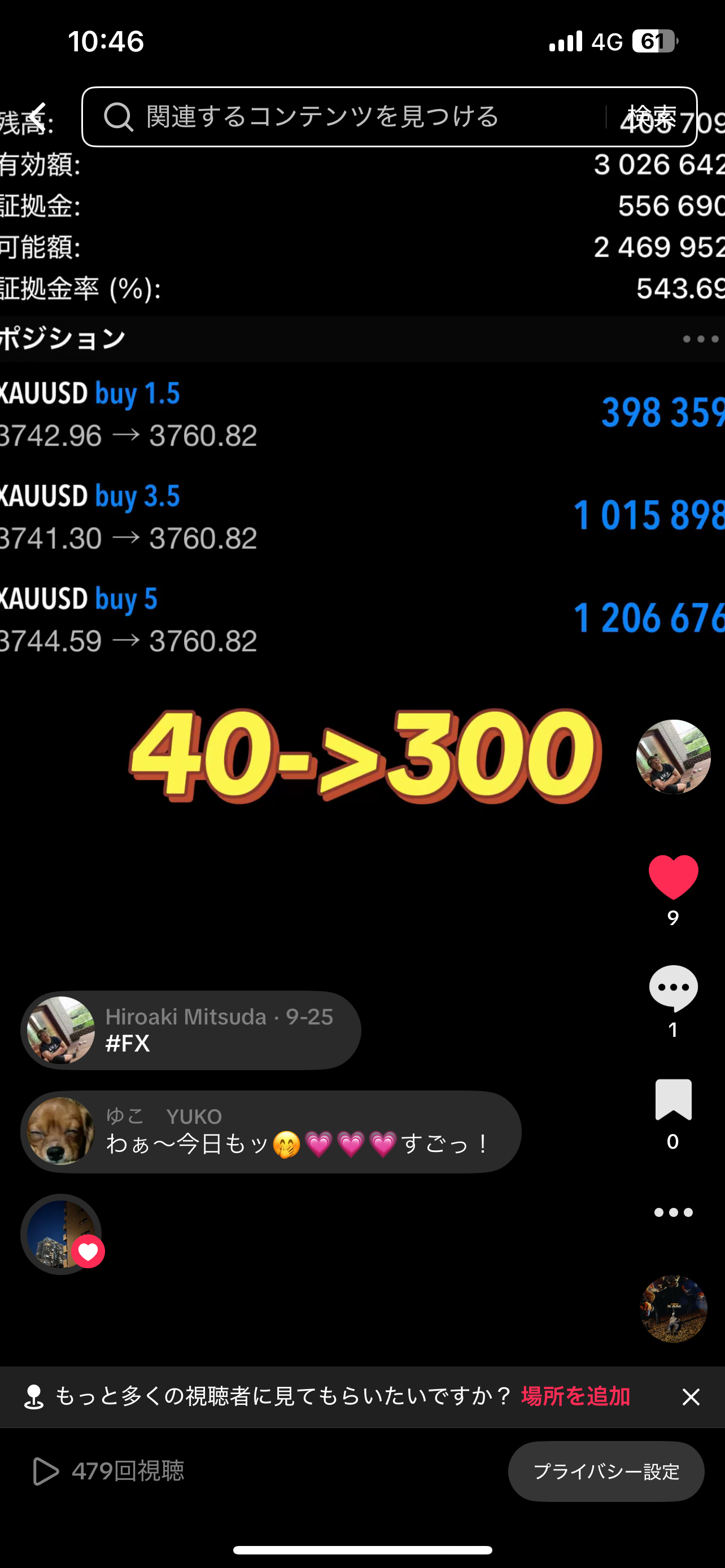
Task: Open the three-dot more options menu
Action: point(672,1212)
